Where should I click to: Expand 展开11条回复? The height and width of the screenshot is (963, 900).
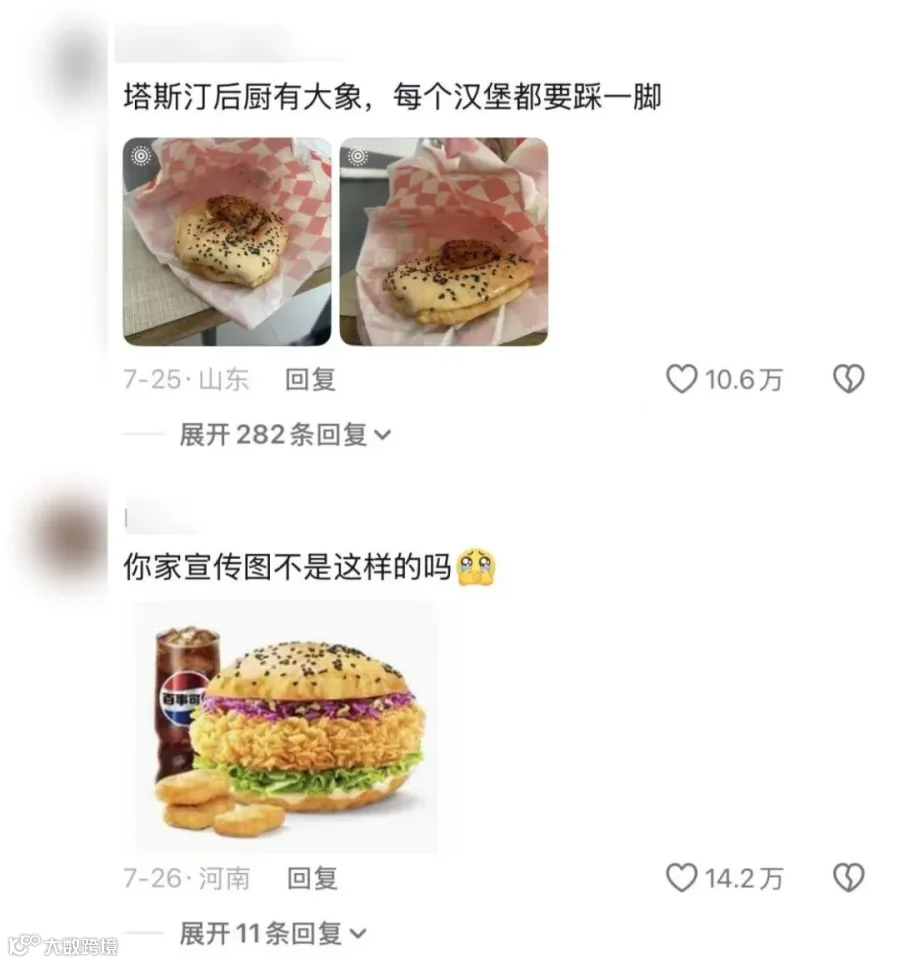point(273,934)
